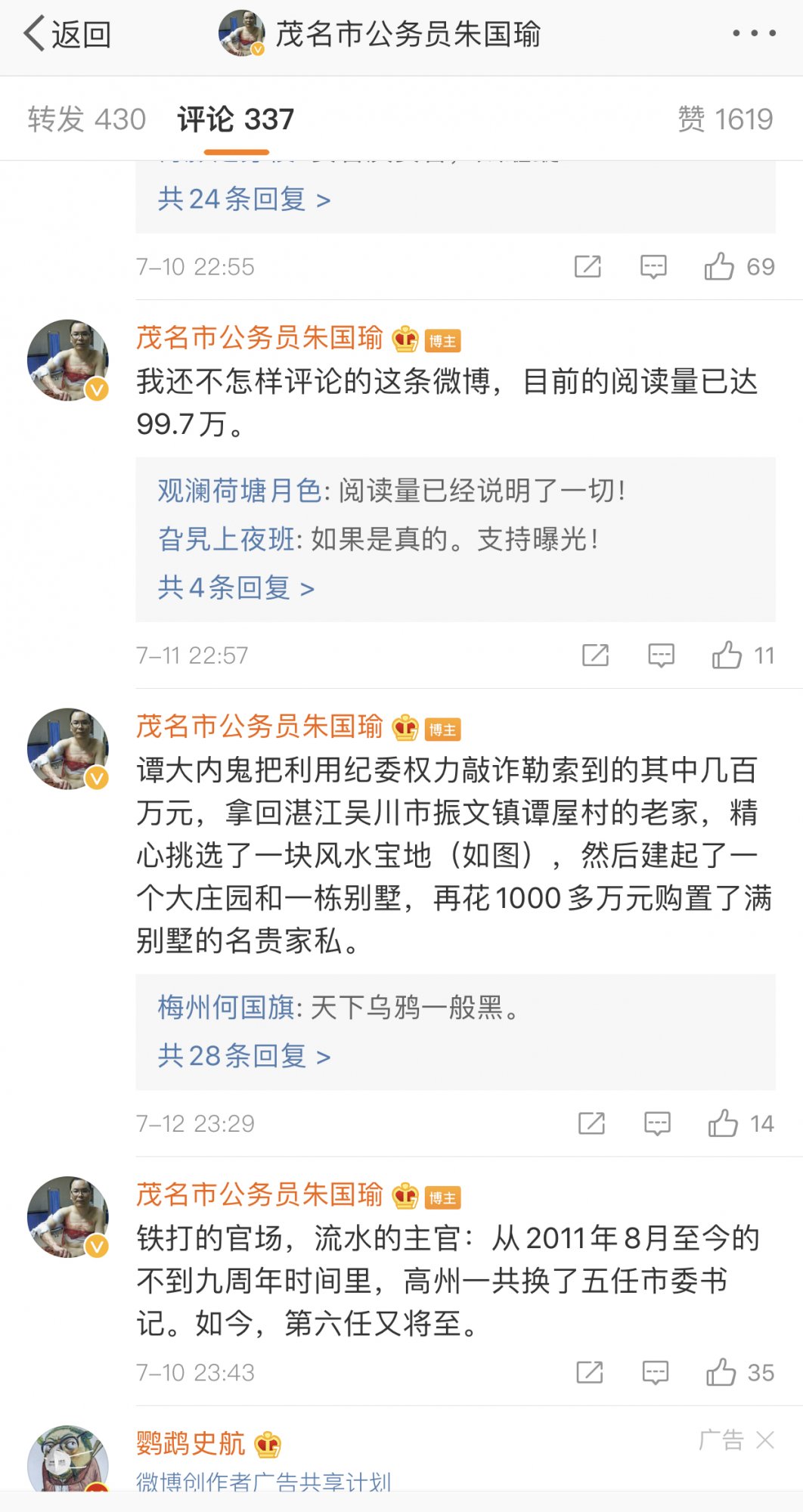Screen dimensions: 803x1512
Task: Open 微博创作者广告共享计划 link
Action: [263, 1482]
